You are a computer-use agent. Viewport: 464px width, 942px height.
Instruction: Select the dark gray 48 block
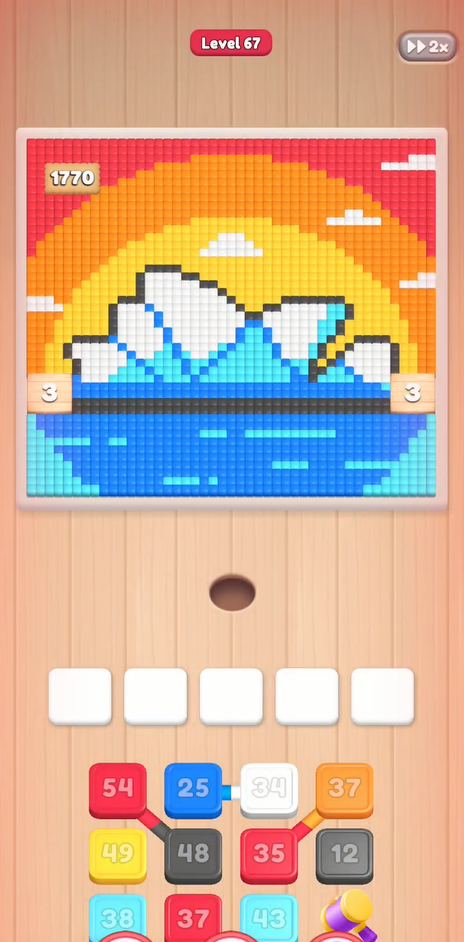(x=193, y=855)
